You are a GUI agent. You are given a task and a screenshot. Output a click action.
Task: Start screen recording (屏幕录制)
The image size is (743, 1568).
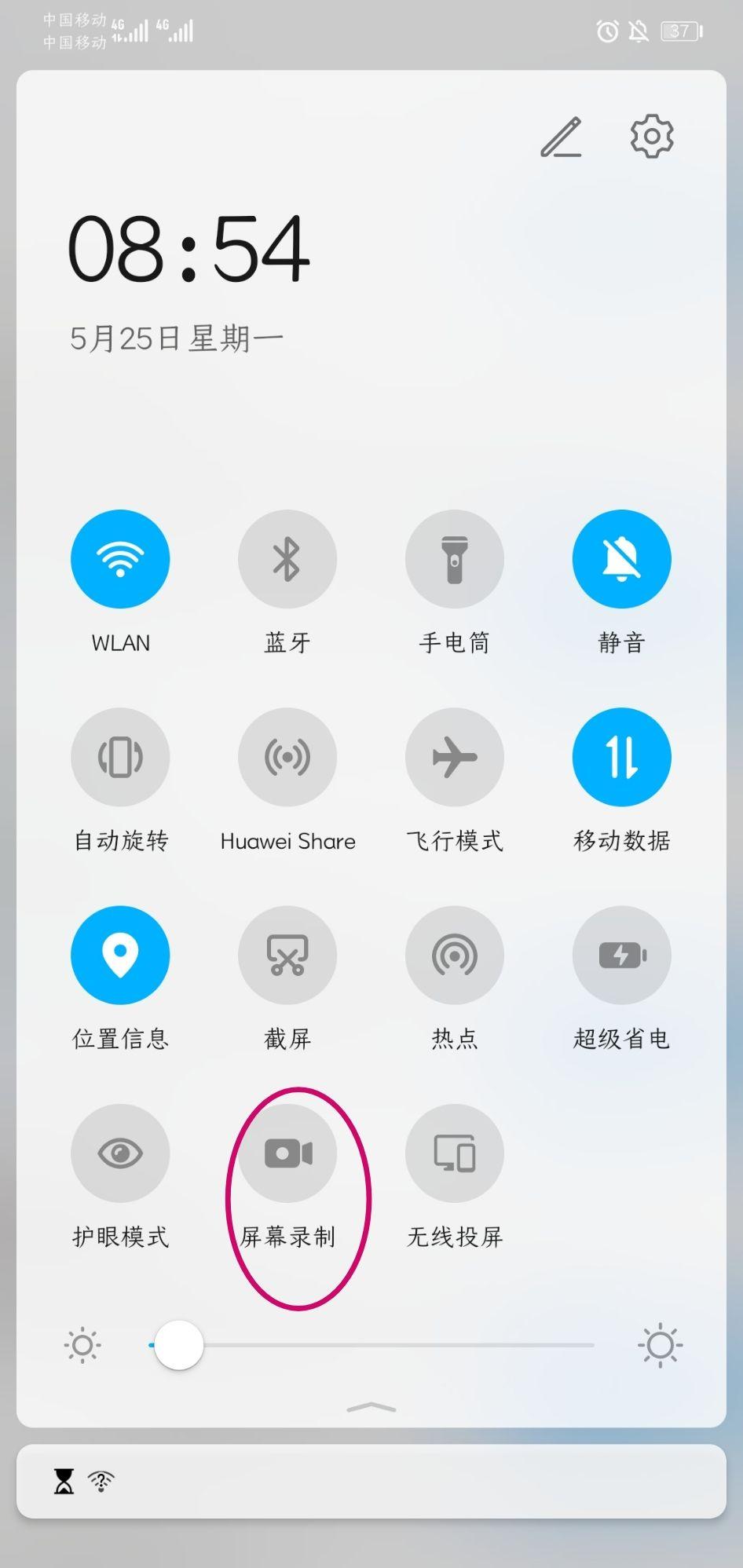pyautogui.click(x=287, y=1153)
